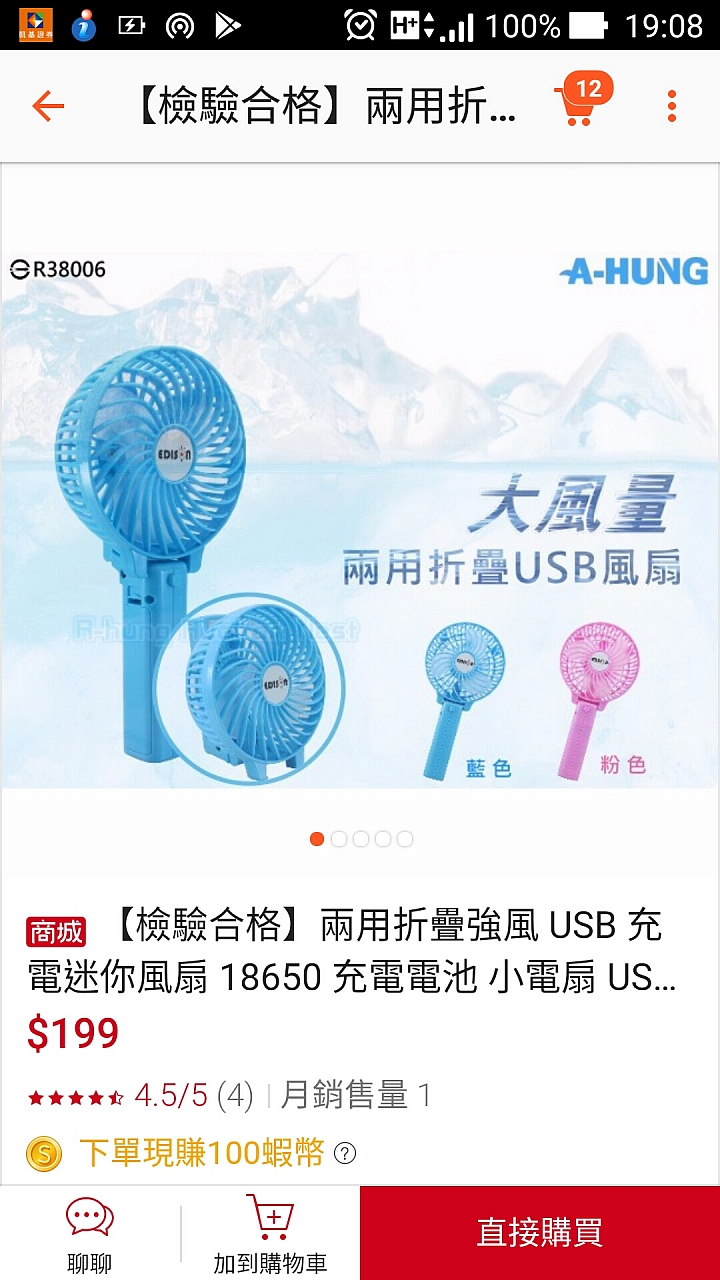Tap the 下單現賺100蝦幣 help question mark

(x=345, y=1153)
